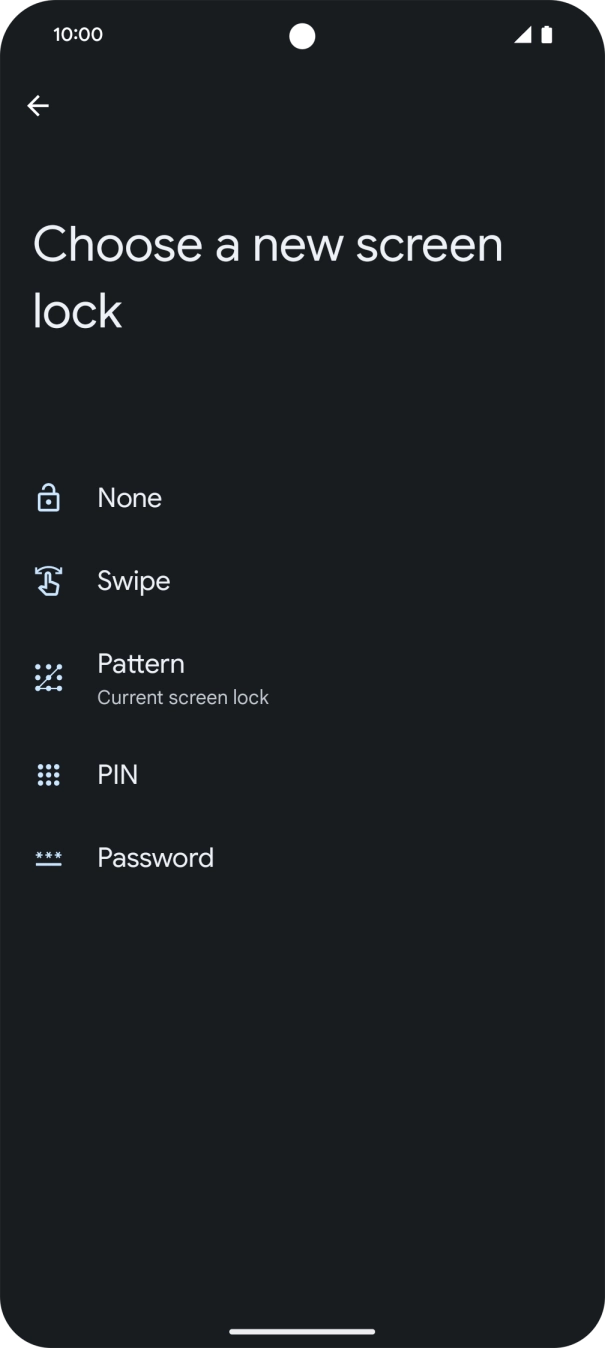Choose Swipe as the screen lock

133,581
